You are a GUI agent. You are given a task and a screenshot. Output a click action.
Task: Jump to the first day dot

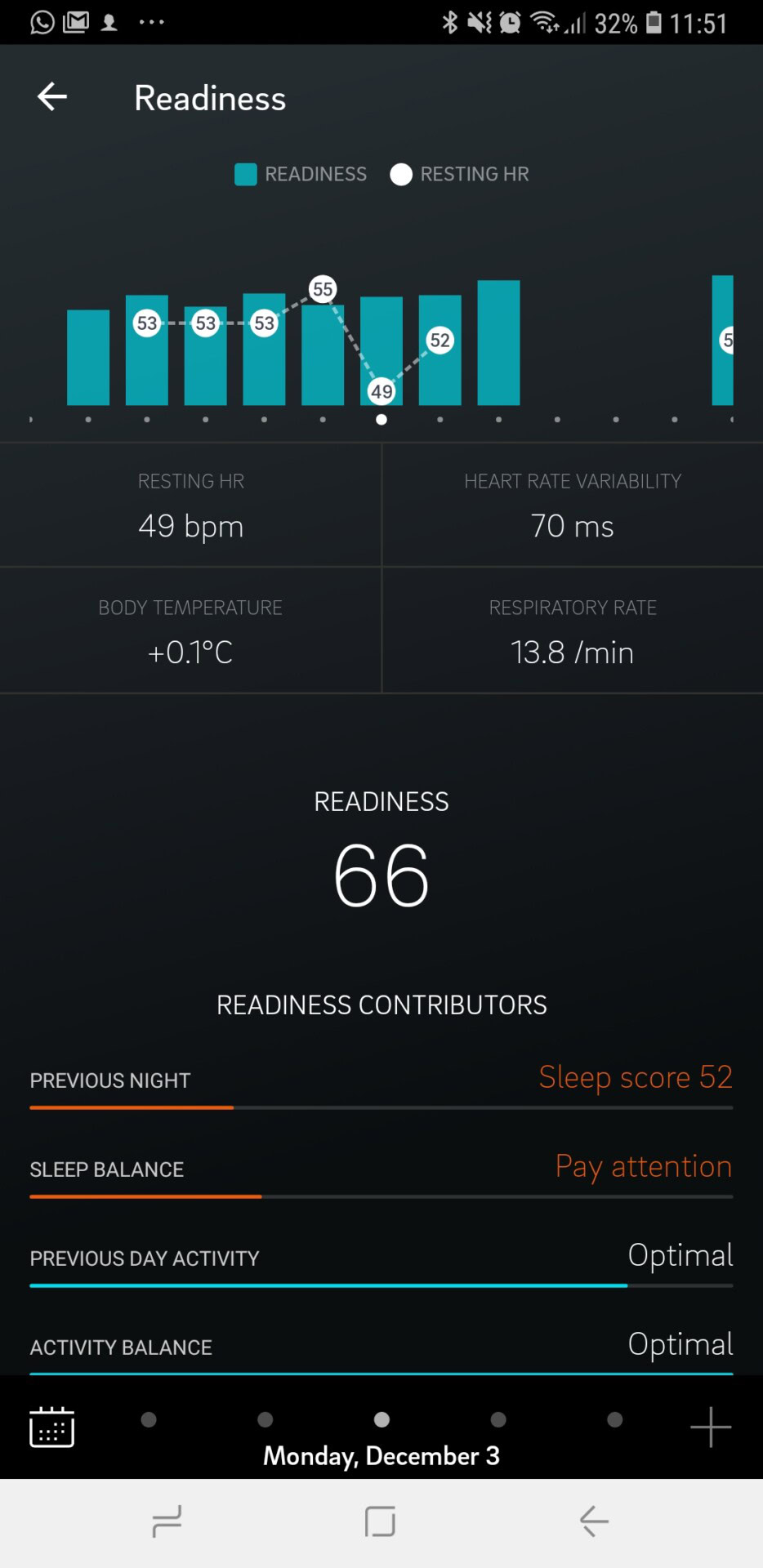click(149, 1419)
